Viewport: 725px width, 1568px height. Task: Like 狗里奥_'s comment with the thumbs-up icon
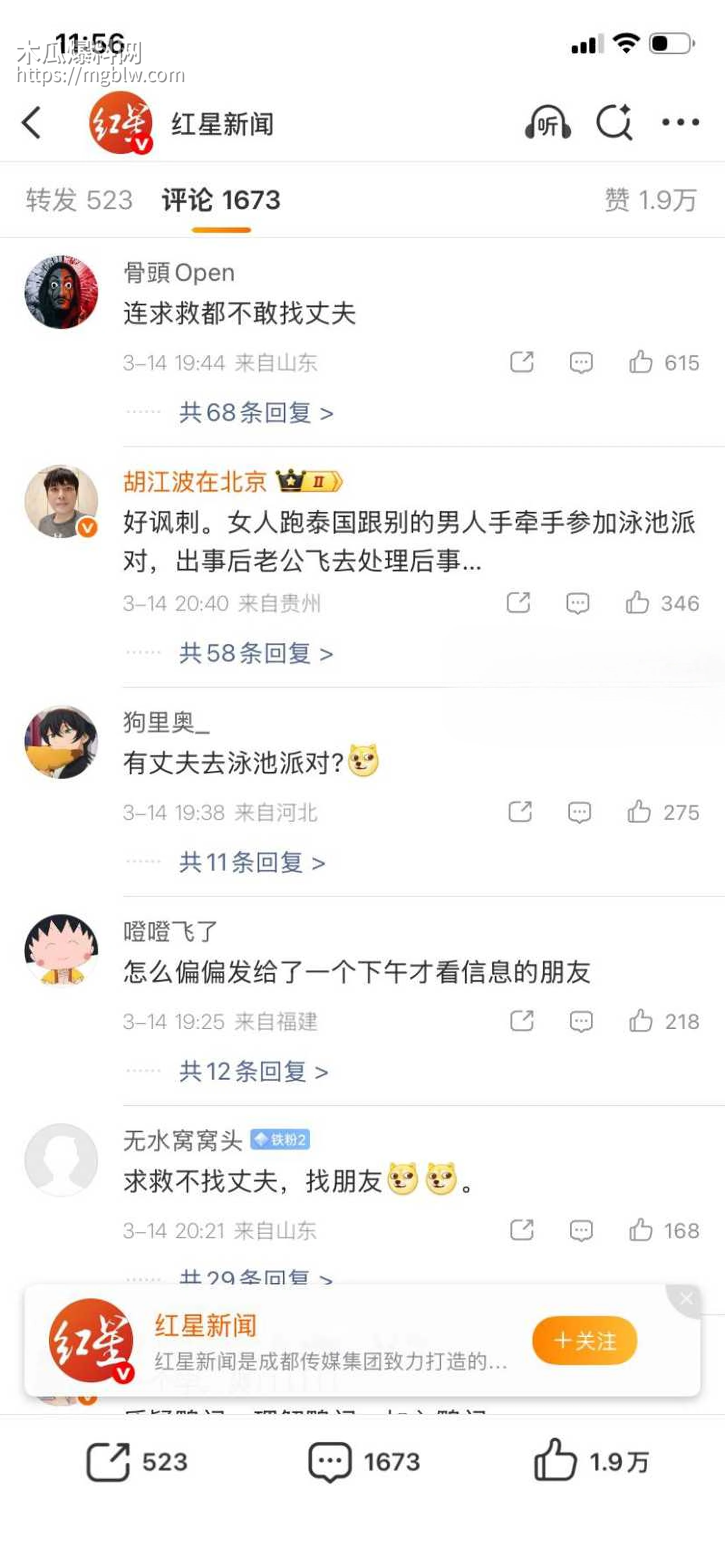tap(640, 811)
